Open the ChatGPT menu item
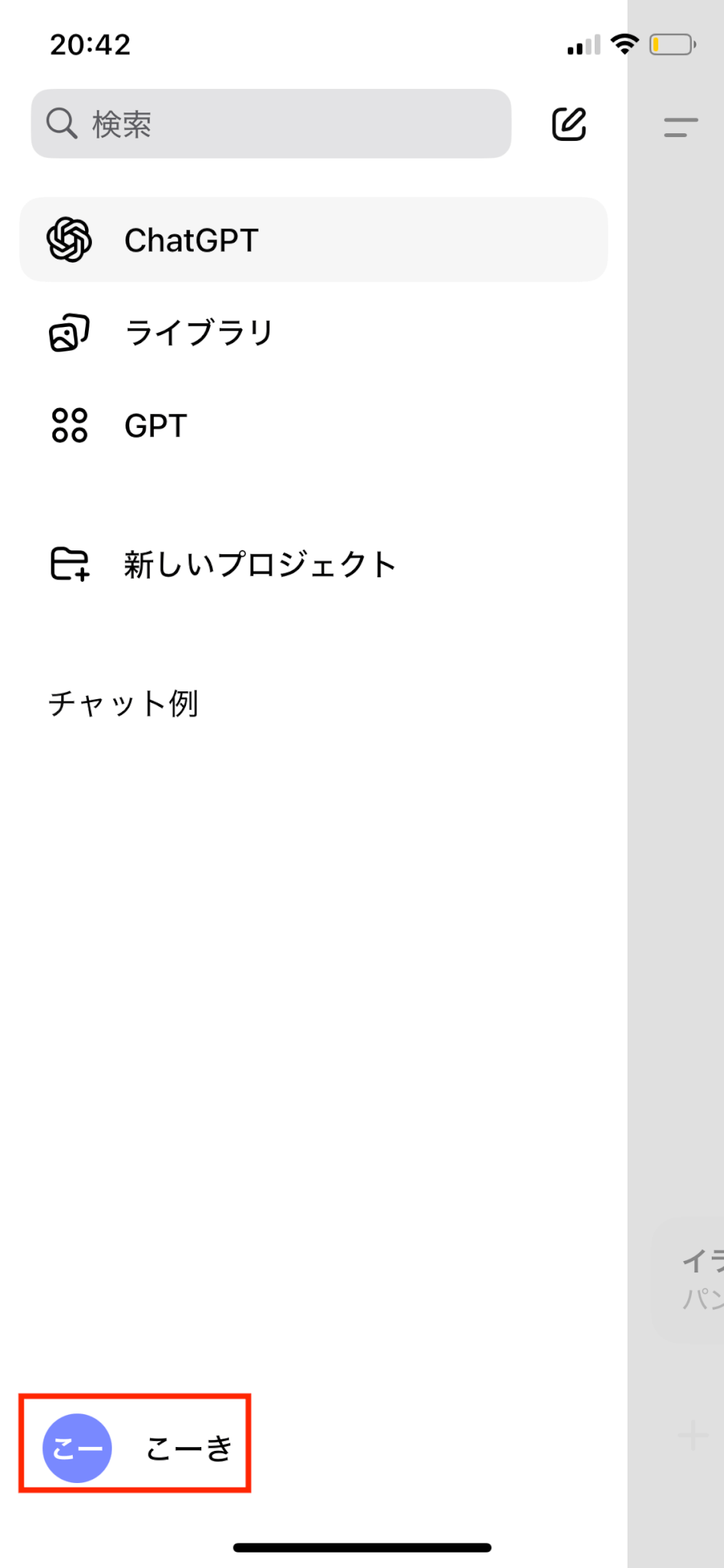The height and width of the screenshot is (1568, 724). [x=313, y=240]
